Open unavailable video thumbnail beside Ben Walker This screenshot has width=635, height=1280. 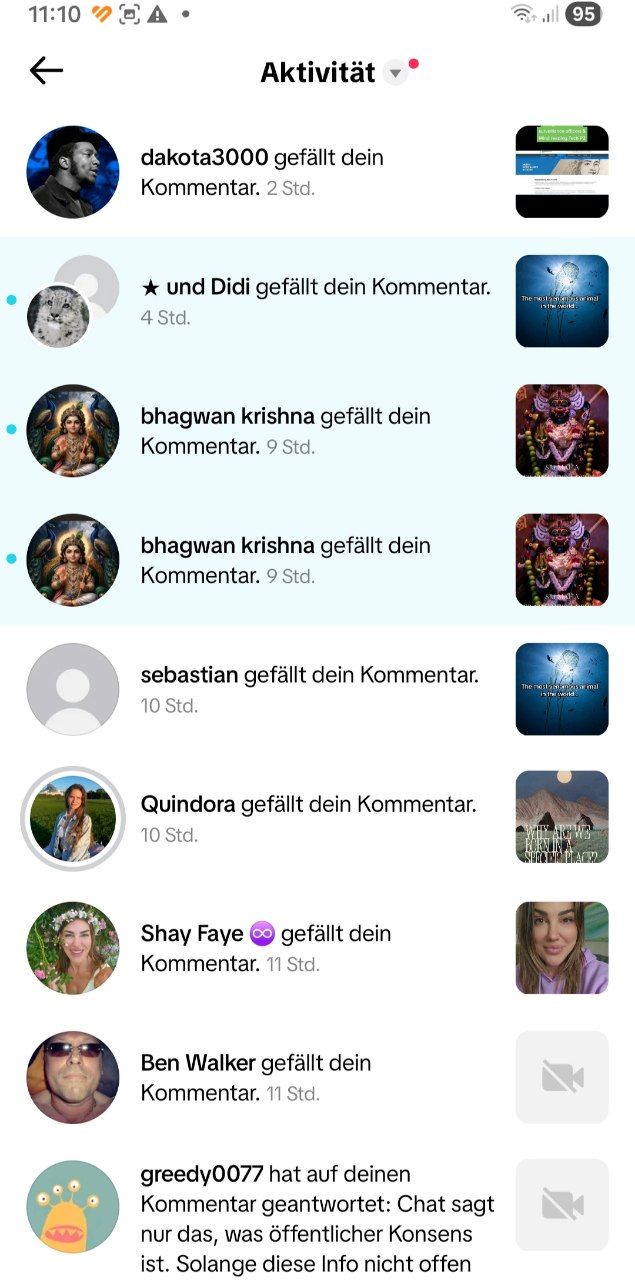click(x=561, y=1077)
